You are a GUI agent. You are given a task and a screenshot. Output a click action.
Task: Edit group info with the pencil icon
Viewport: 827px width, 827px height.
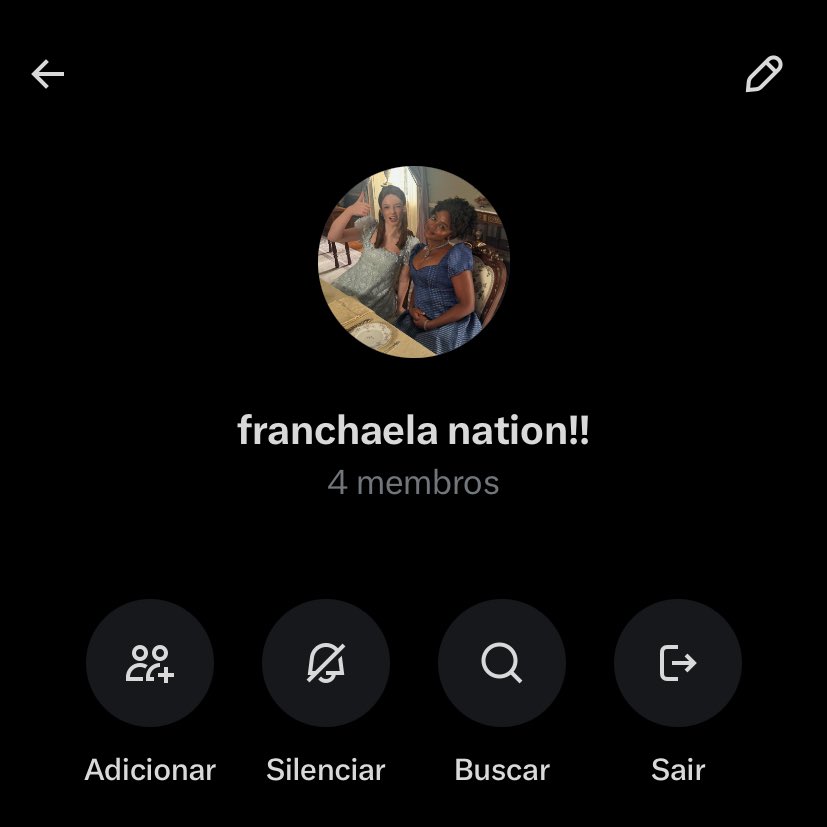[x=763, y=74]
